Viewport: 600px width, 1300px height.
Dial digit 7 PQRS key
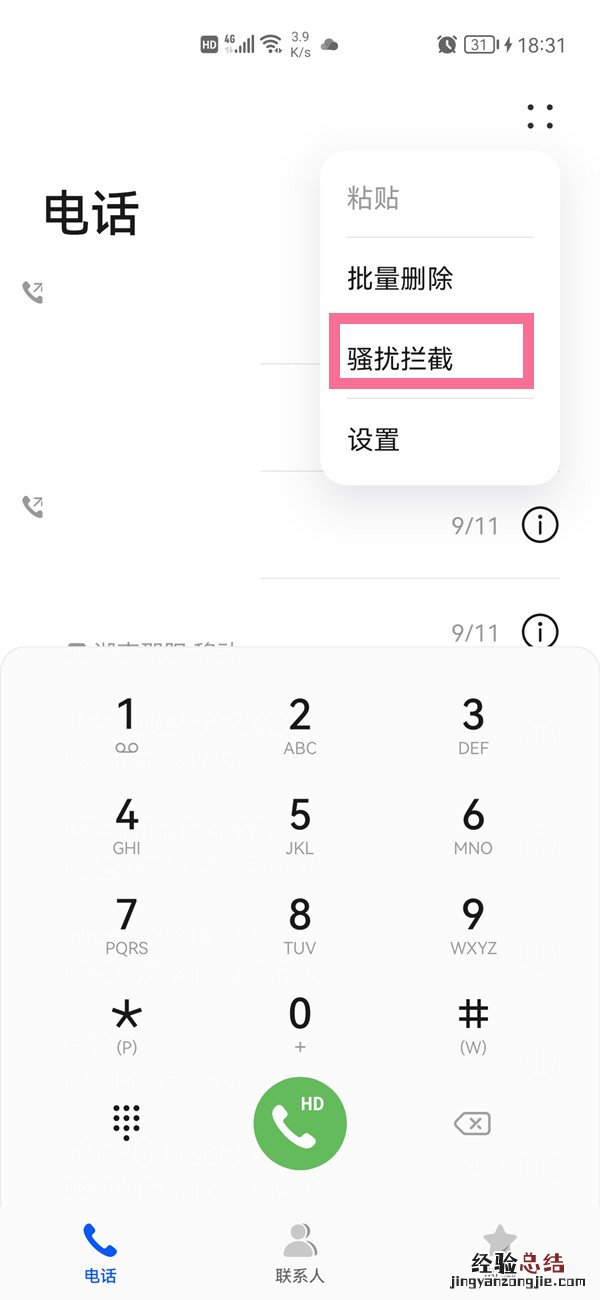click(x=126, y=926)
